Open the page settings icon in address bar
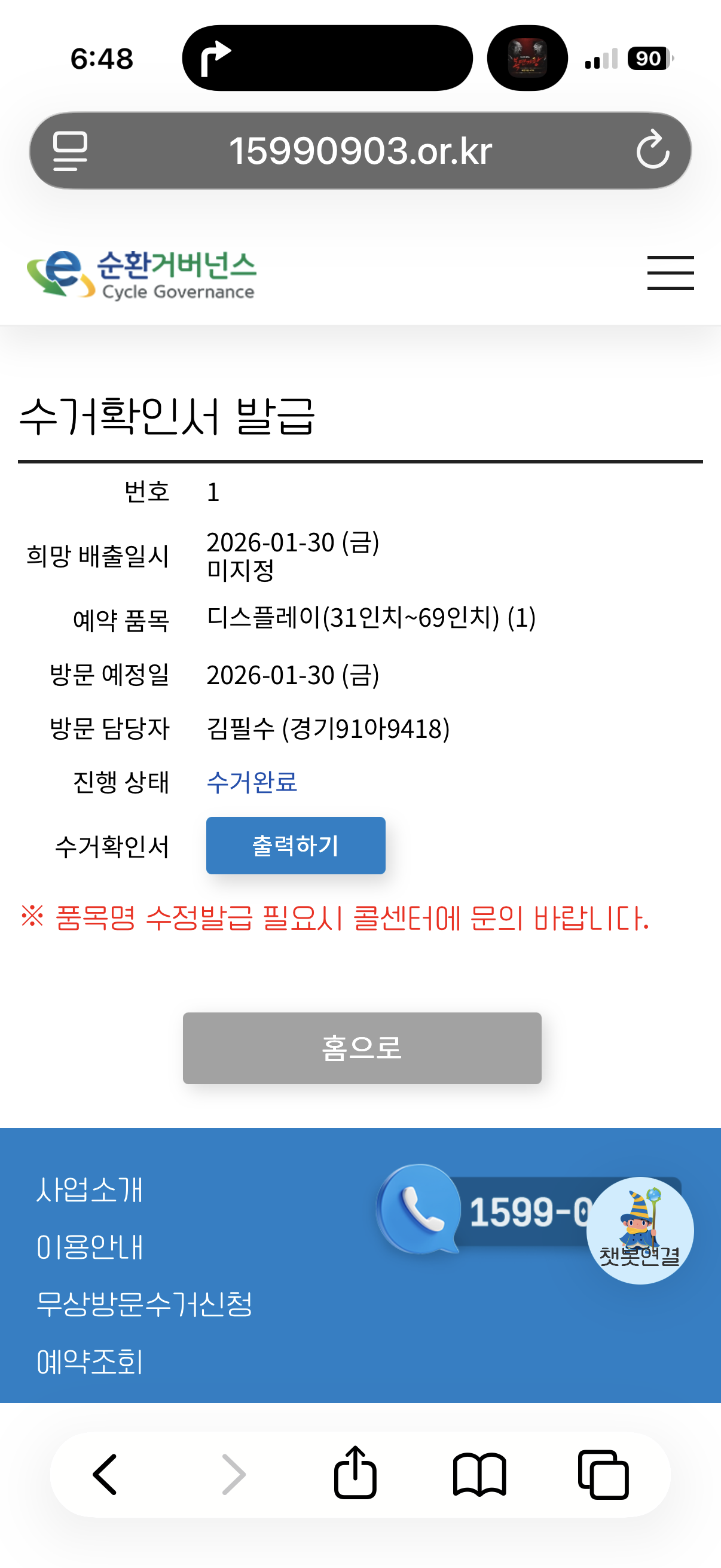721x1568 pixels. [70, 150]
